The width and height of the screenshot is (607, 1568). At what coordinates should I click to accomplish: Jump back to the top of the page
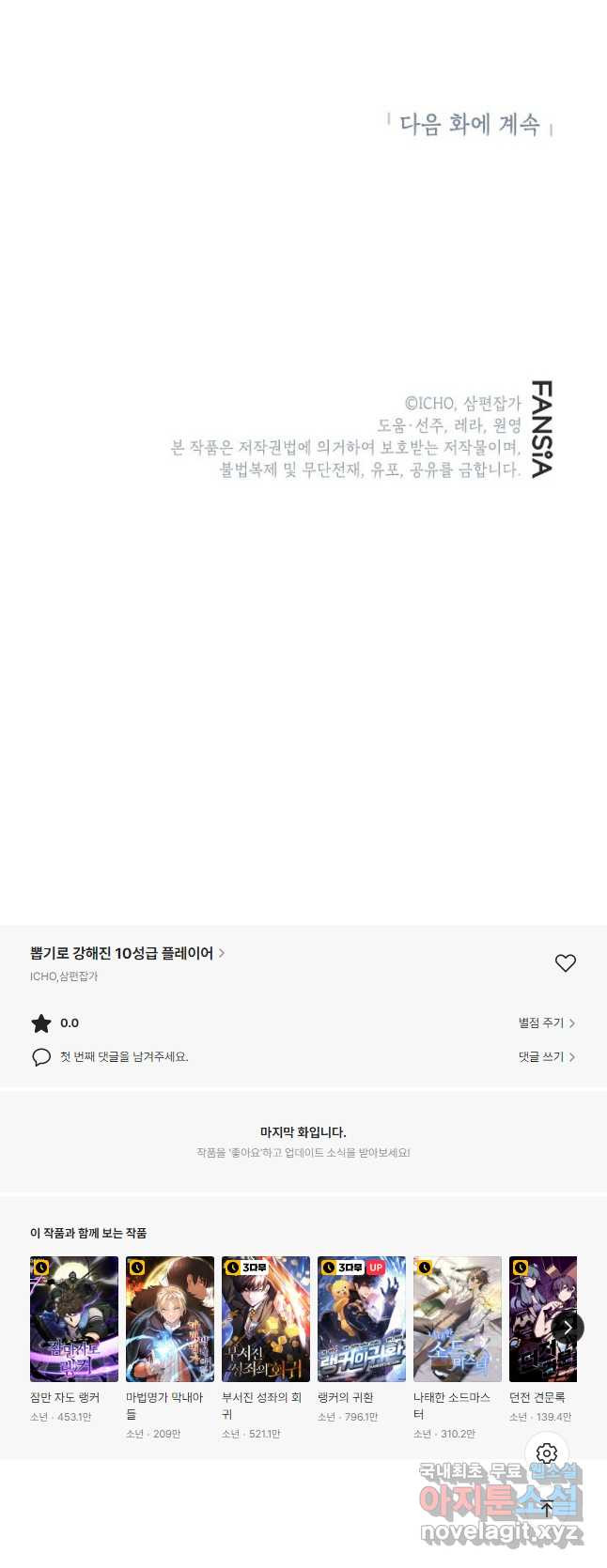click(x=547, y=1509)
